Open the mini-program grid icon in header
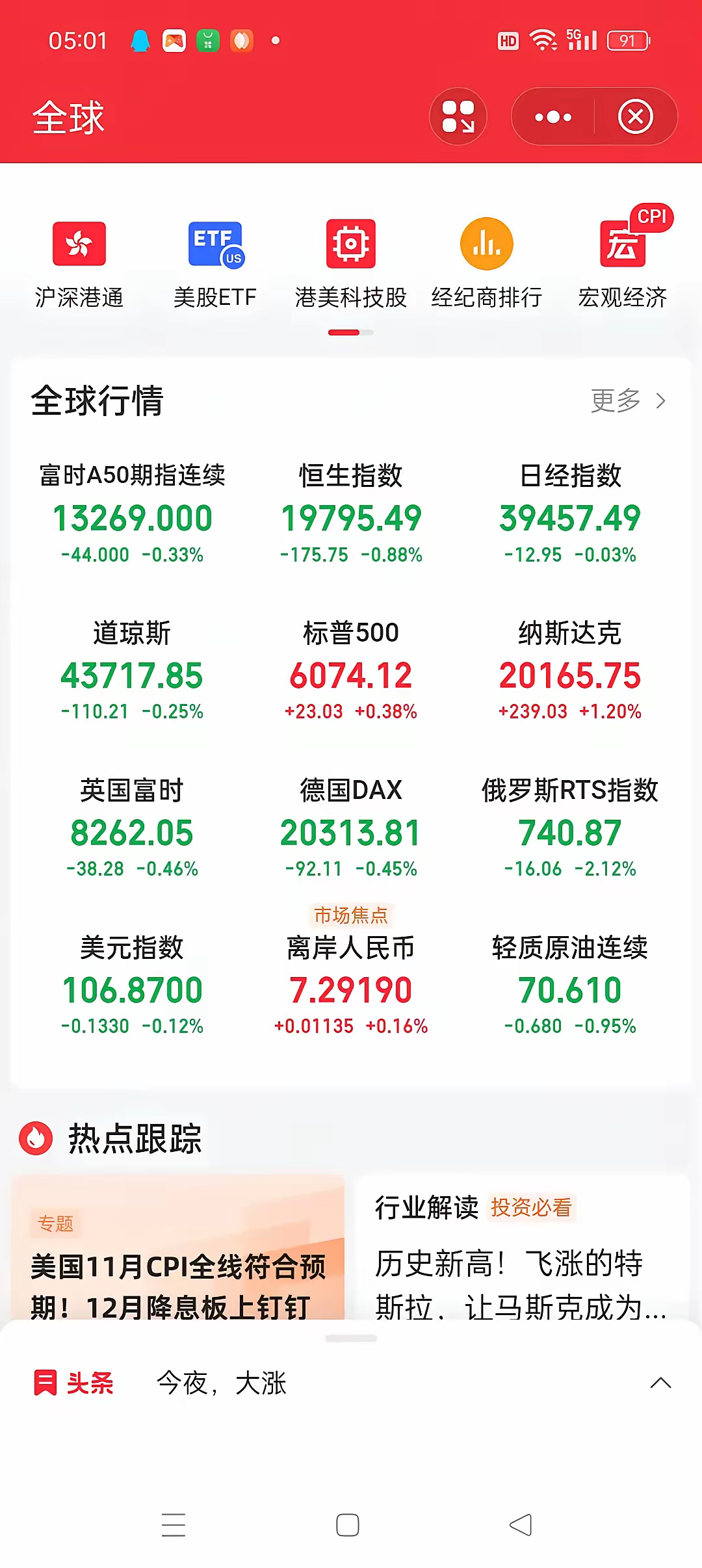This screenshot has width=702, height=1568. (459, 117)
